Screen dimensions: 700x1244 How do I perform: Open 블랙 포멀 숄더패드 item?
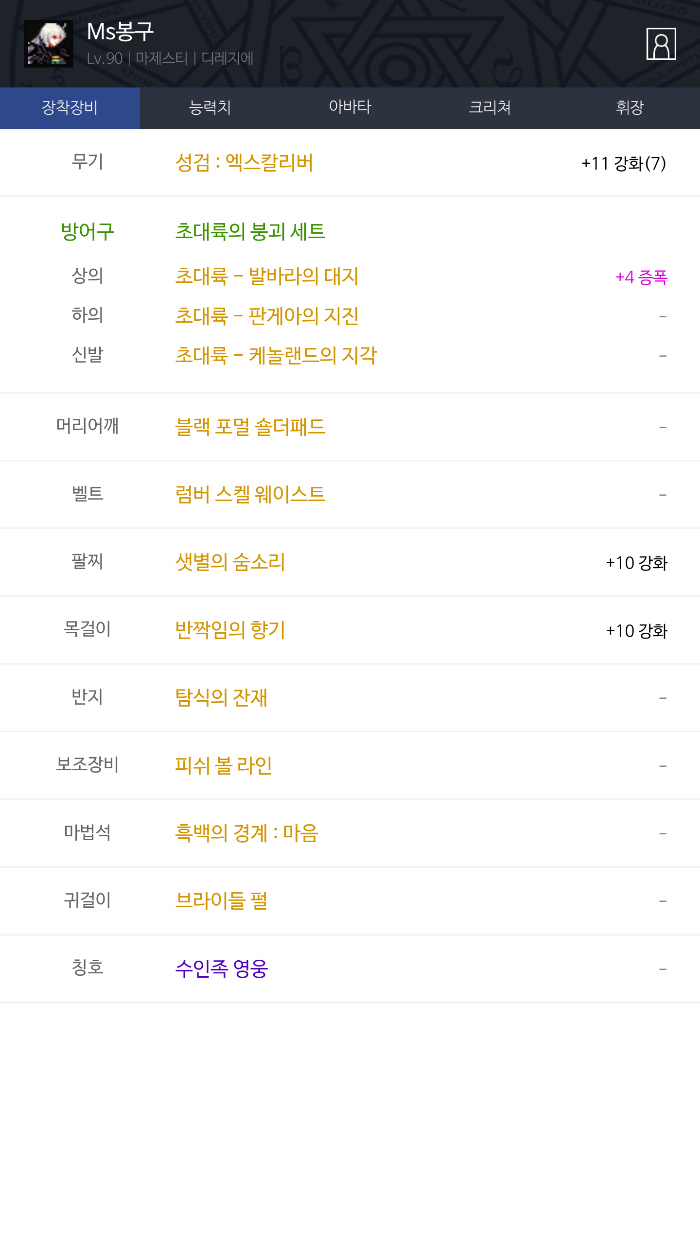pos(250,427)
